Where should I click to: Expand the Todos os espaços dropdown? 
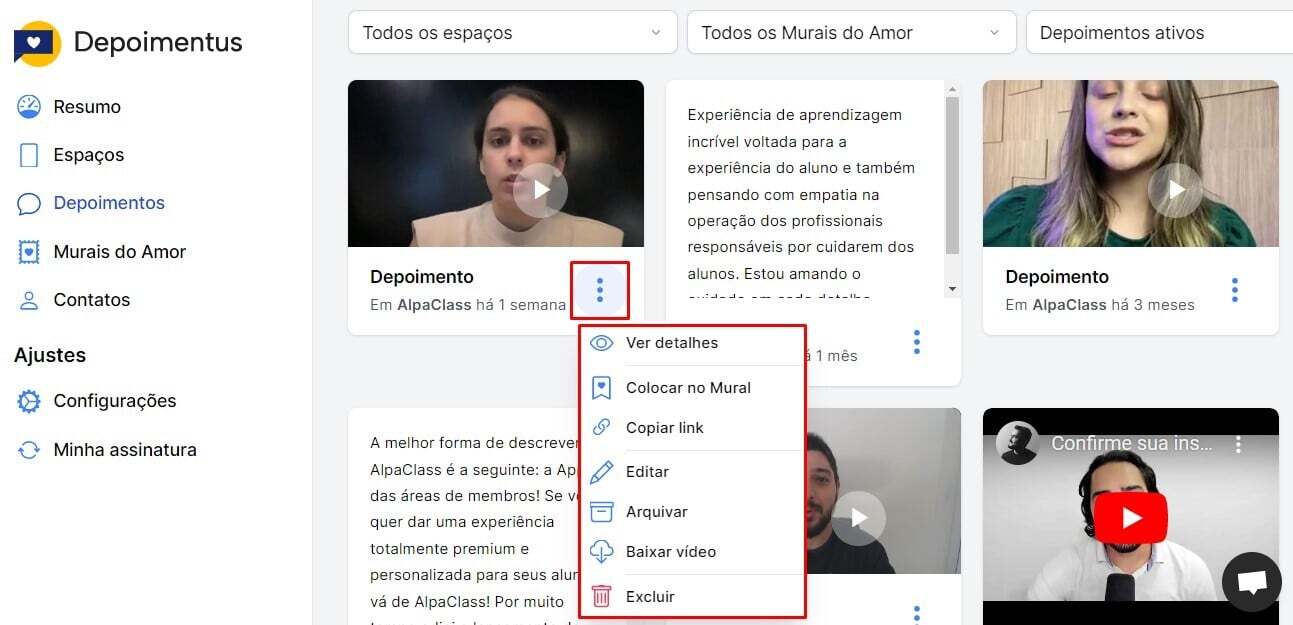pos(512,33)
